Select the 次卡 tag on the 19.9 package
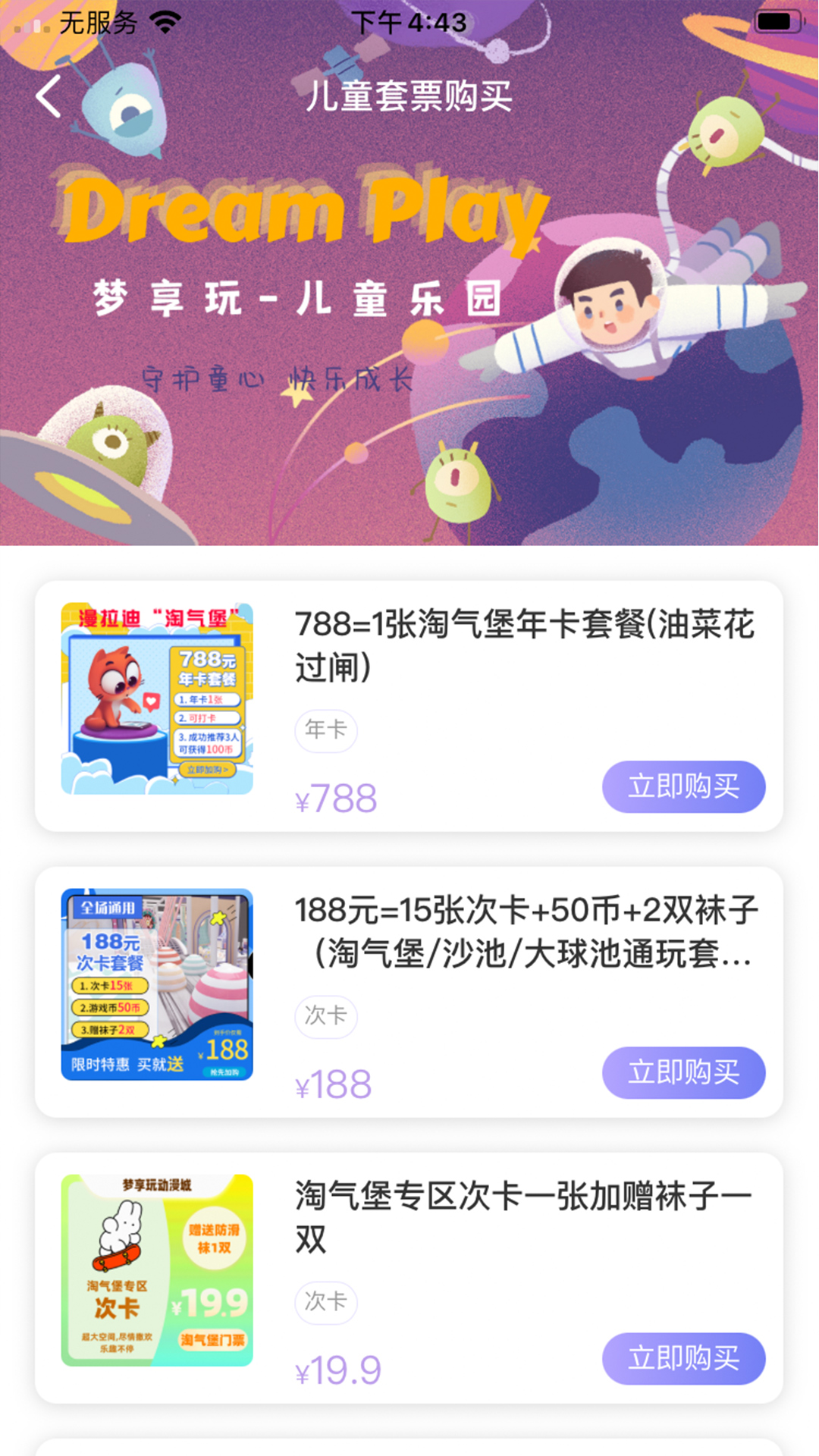This screenshot has height=1456, width=819. [x=326, y=1303]
